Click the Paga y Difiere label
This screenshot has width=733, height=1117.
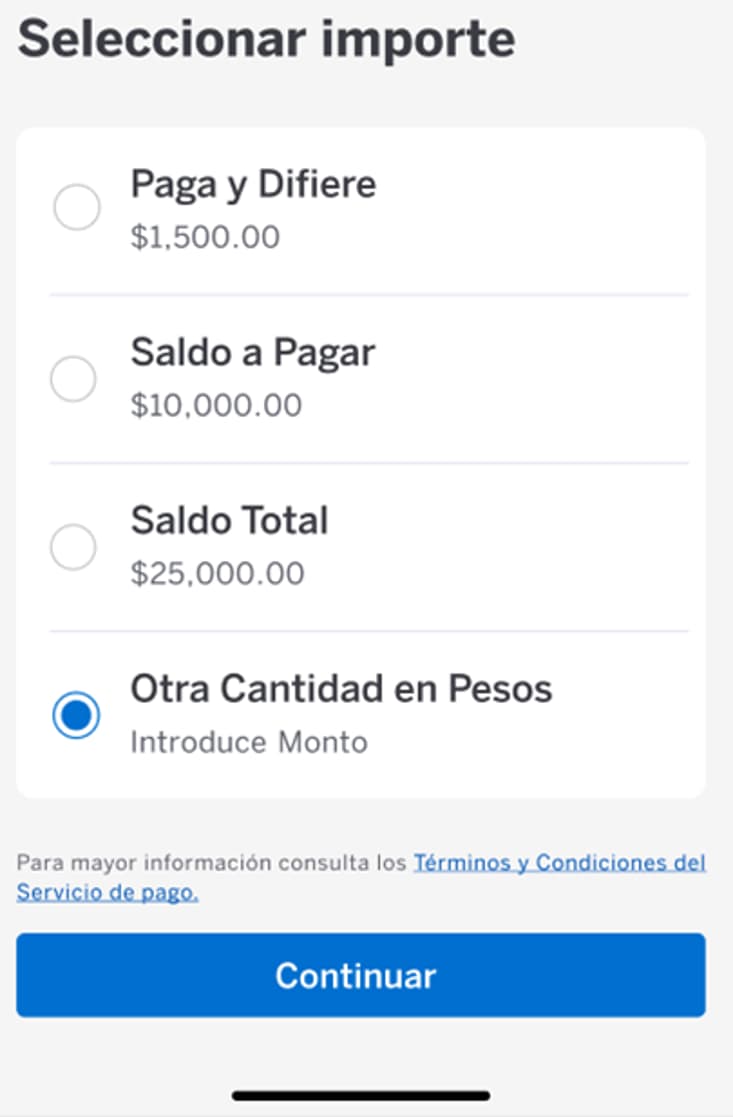coord(252,185)
